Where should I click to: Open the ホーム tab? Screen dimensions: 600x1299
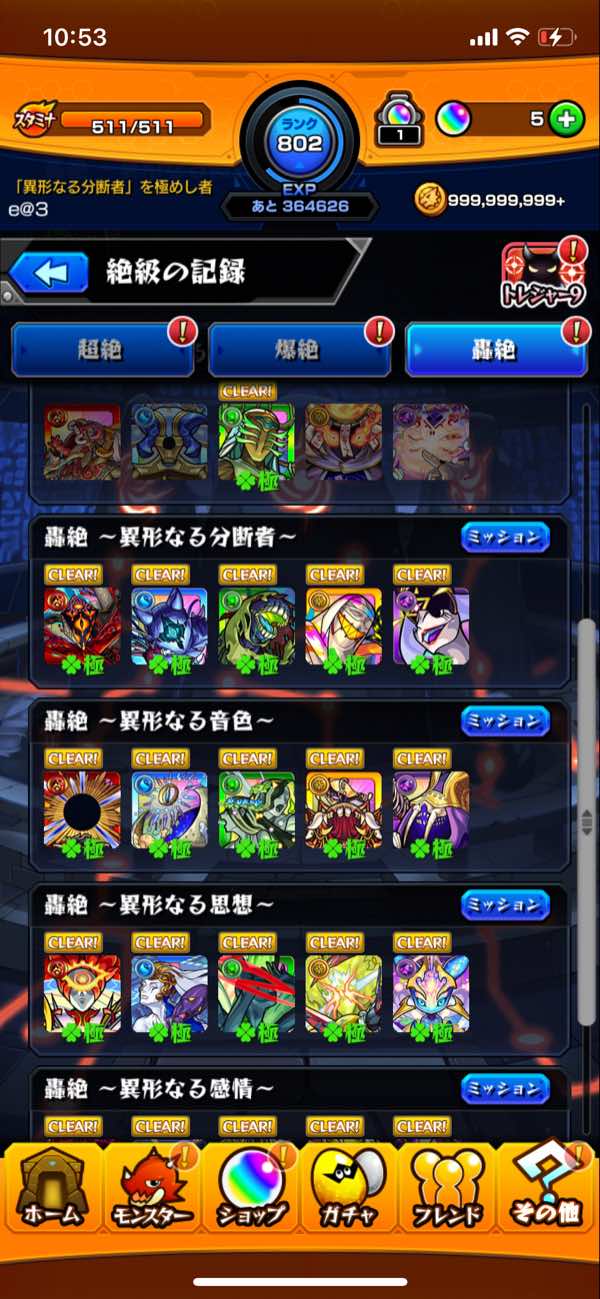point(52,1190)
